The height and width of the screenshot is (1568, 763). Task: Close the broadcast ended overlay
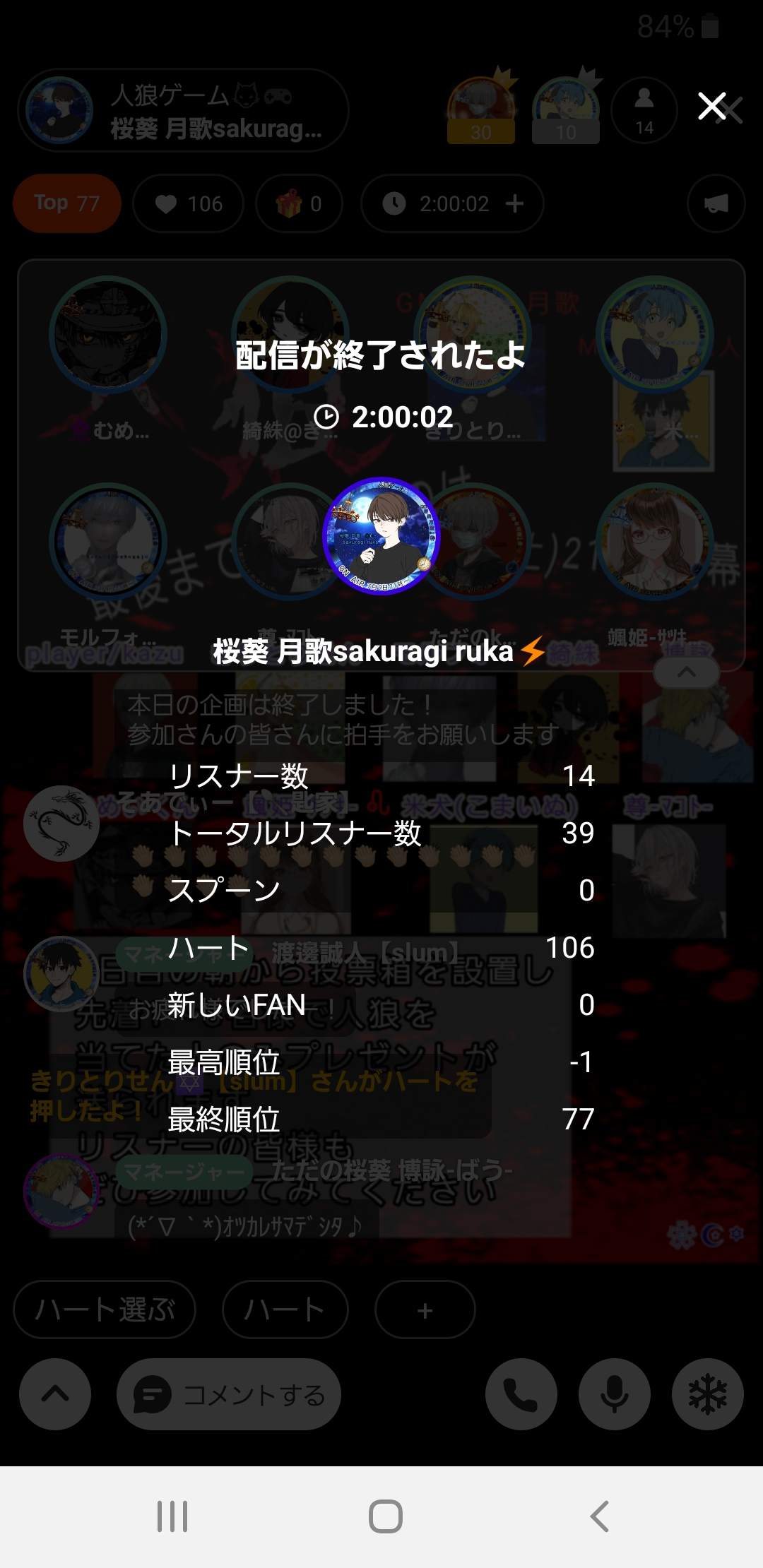tap(712, 107)
